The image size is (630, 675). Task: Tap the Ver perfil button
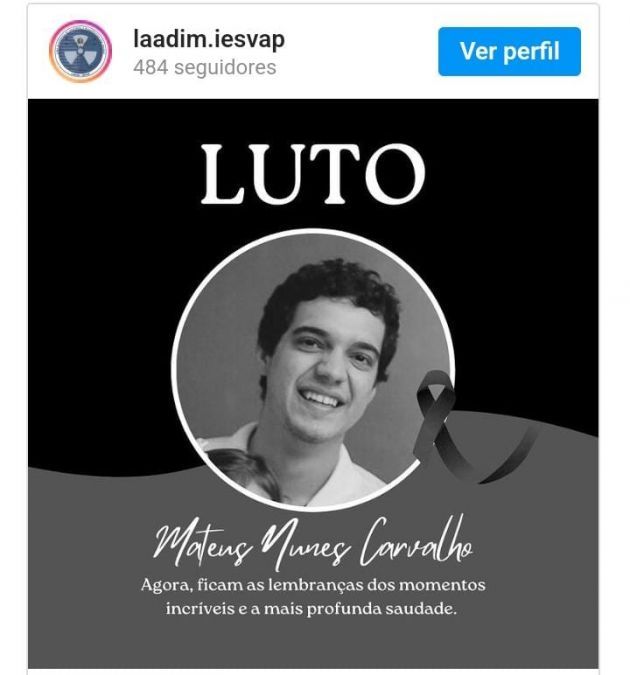point(508,51)
